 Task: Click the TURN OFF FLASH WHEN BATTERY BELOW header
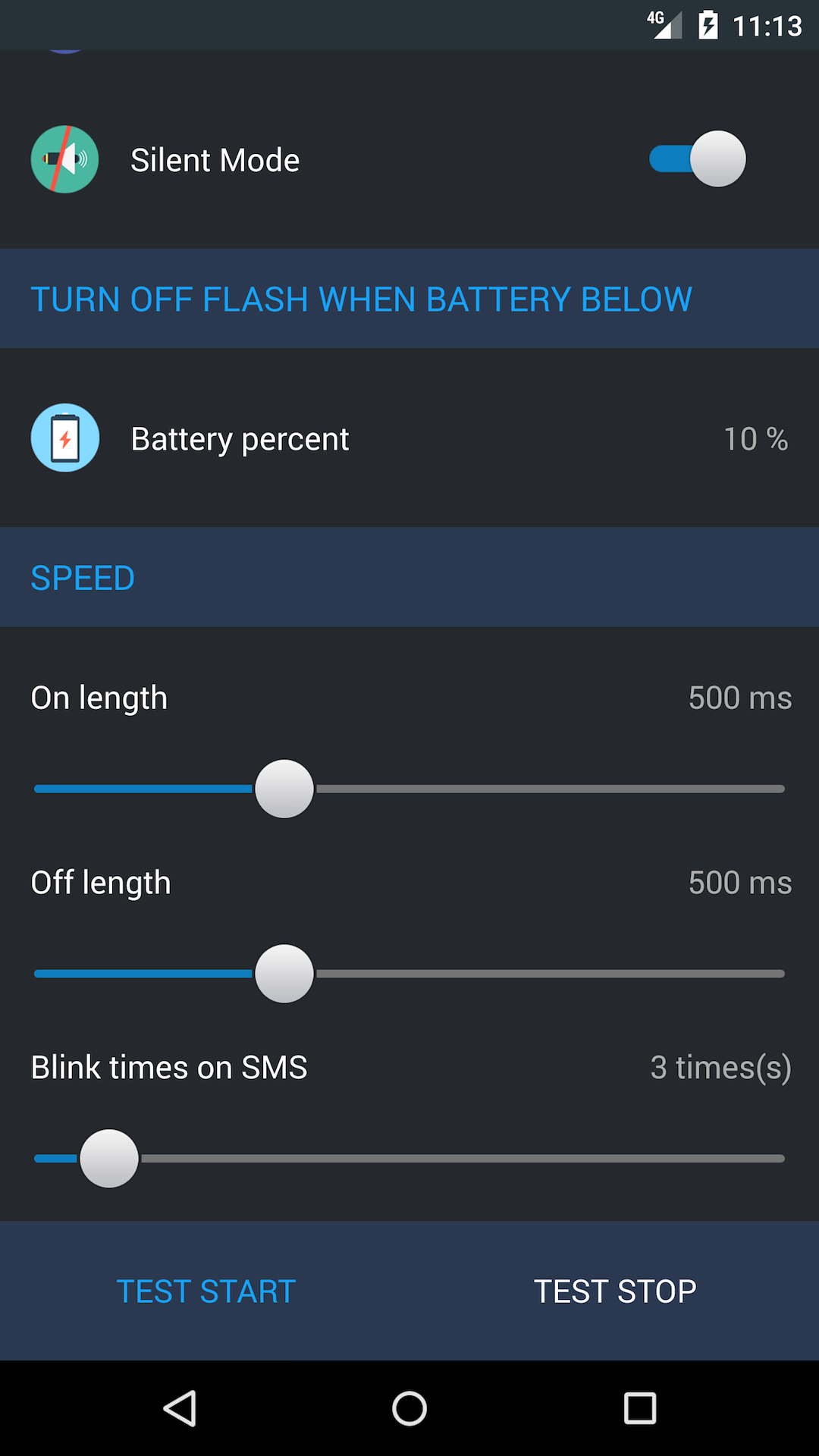(361, 298)
